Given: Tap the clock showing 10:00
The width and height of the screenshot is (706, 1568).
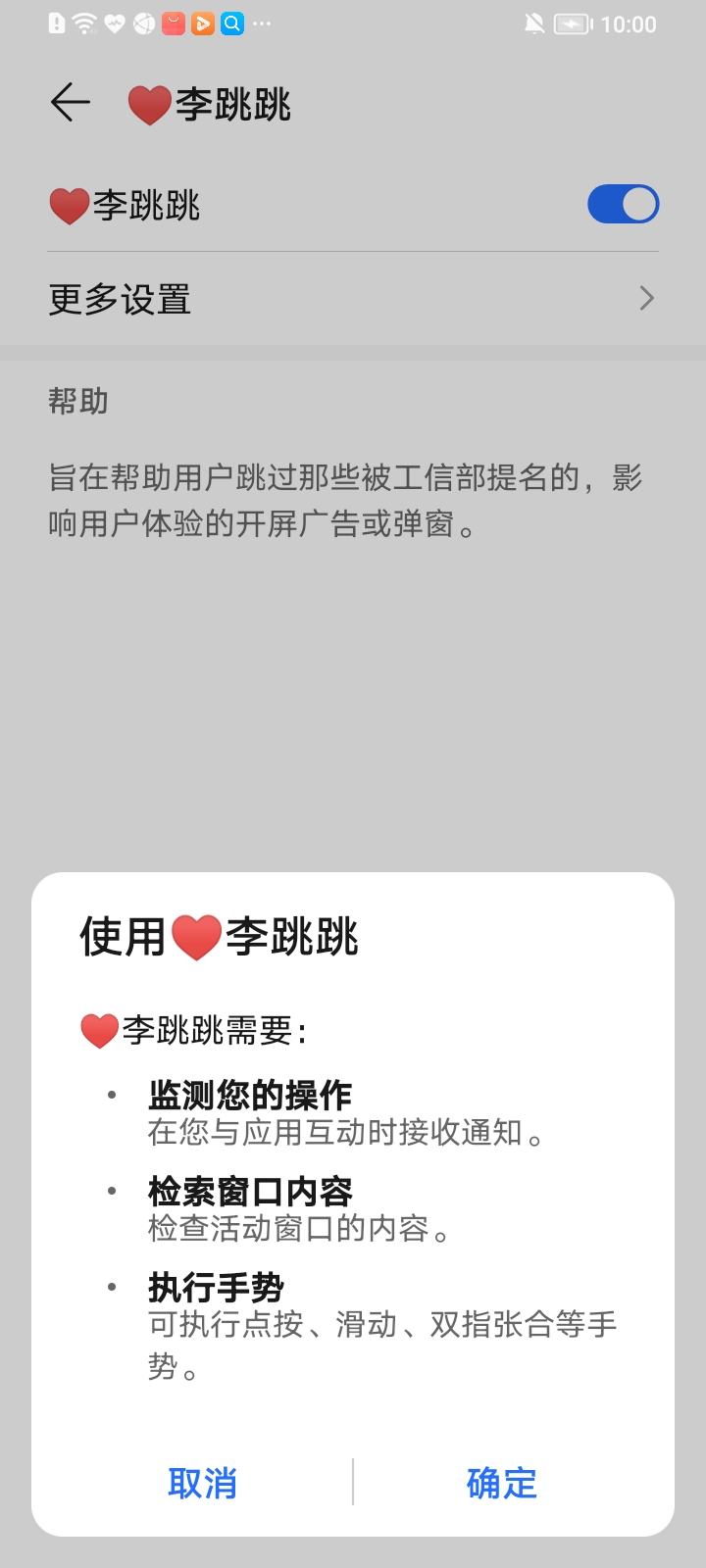Looking at the screenshot, I should click(x=628, y=24).
